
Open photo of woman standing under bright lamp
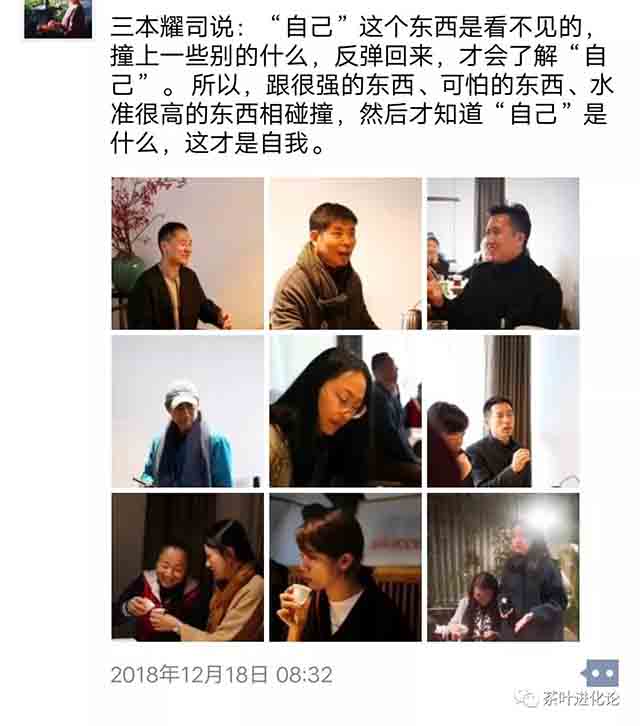(503, 567)
